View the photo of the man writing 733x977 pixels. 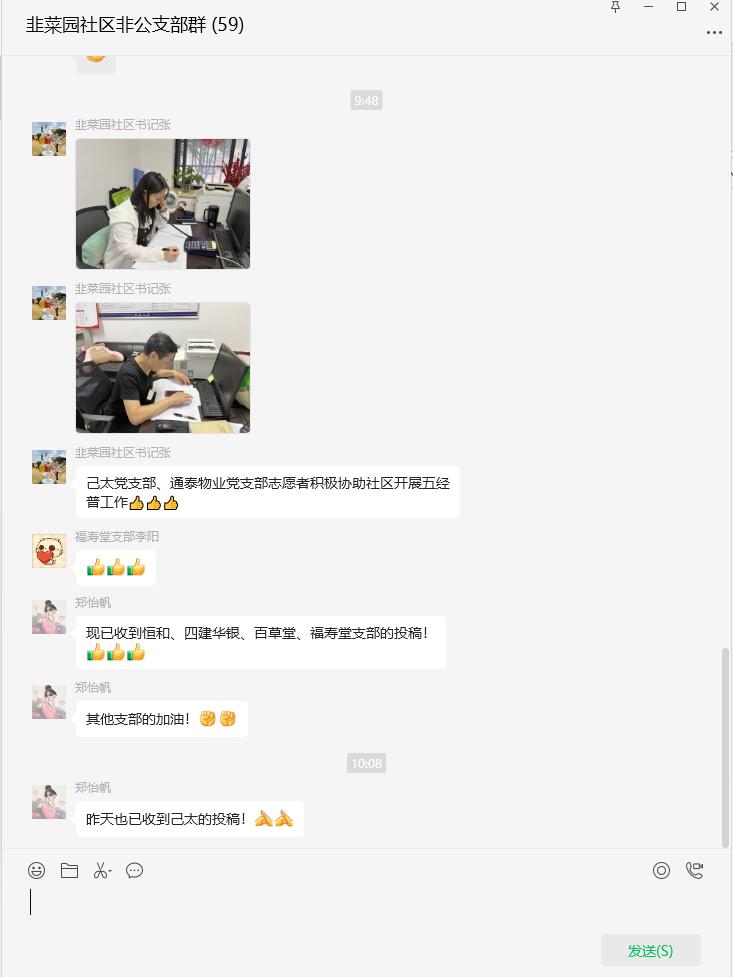(x=163, y=368)
